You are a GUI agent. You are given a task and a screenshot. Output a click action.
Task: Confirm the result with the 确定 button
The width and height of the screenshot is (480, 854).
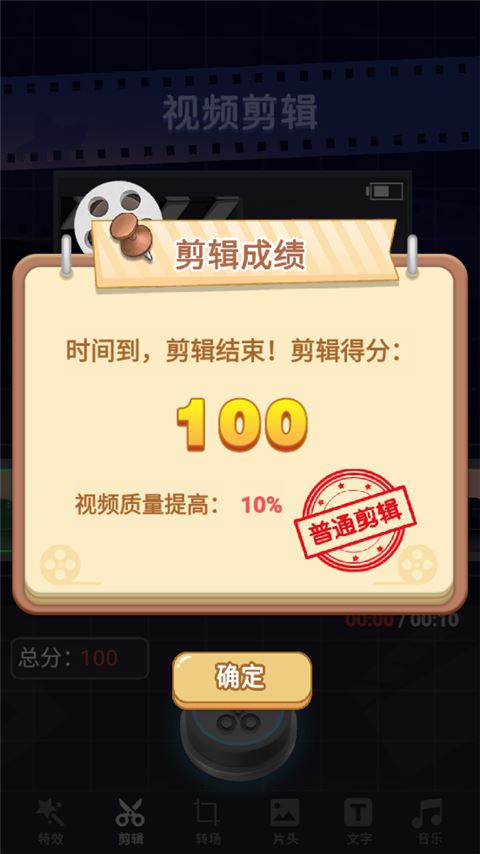pos(242,679)
